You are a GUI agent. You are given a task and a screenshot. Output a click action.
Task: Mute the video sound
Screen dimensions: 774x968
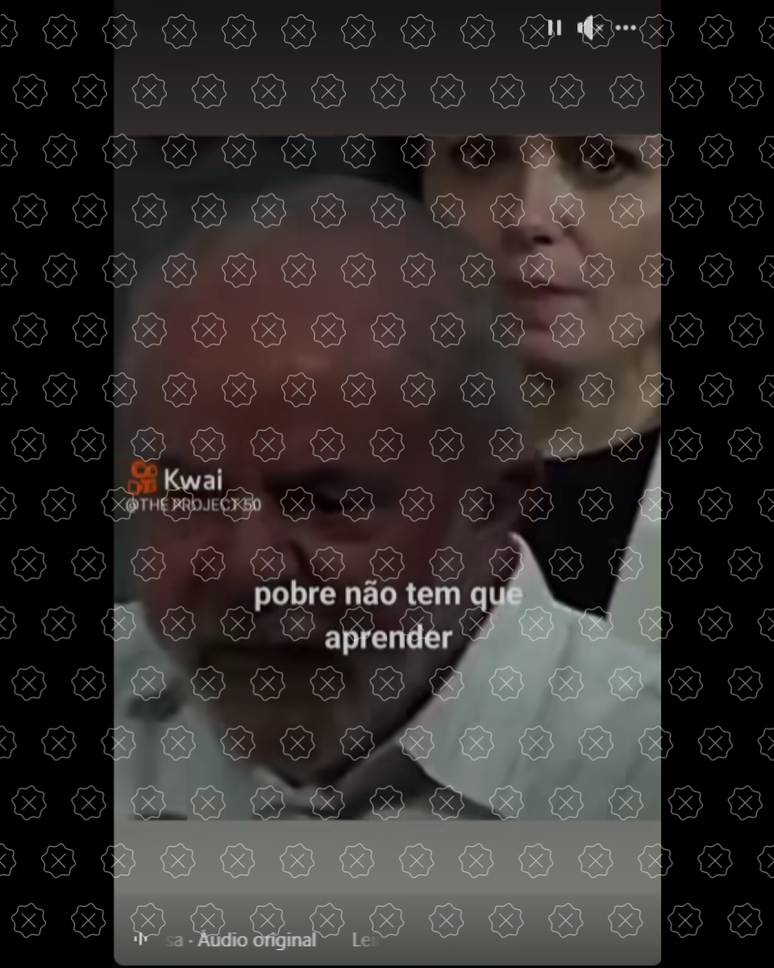[x=590, y=28]
